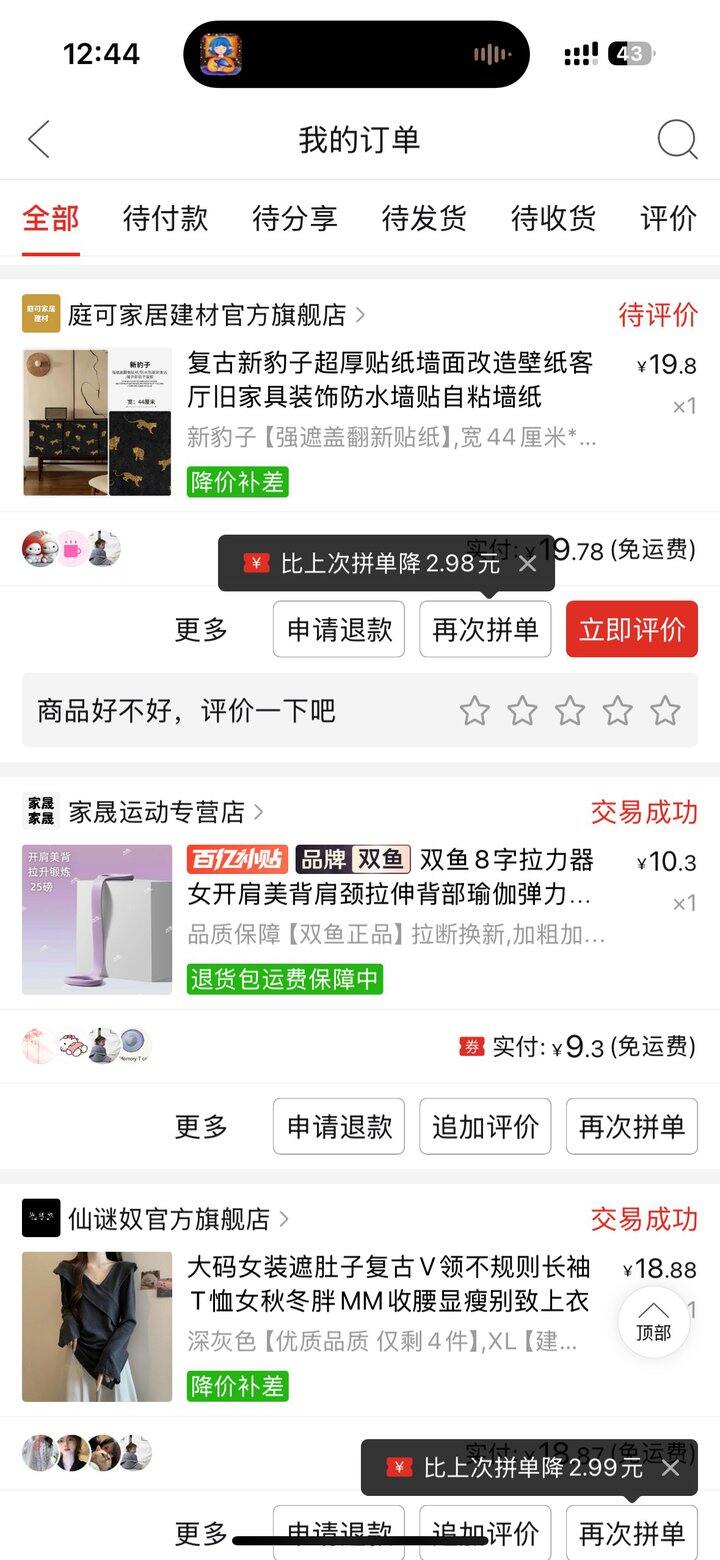The width and height of the screenshot is (720, 1560).
Task: Open order search magnifier
Action: pyautogui.click(x=677, y=140)
